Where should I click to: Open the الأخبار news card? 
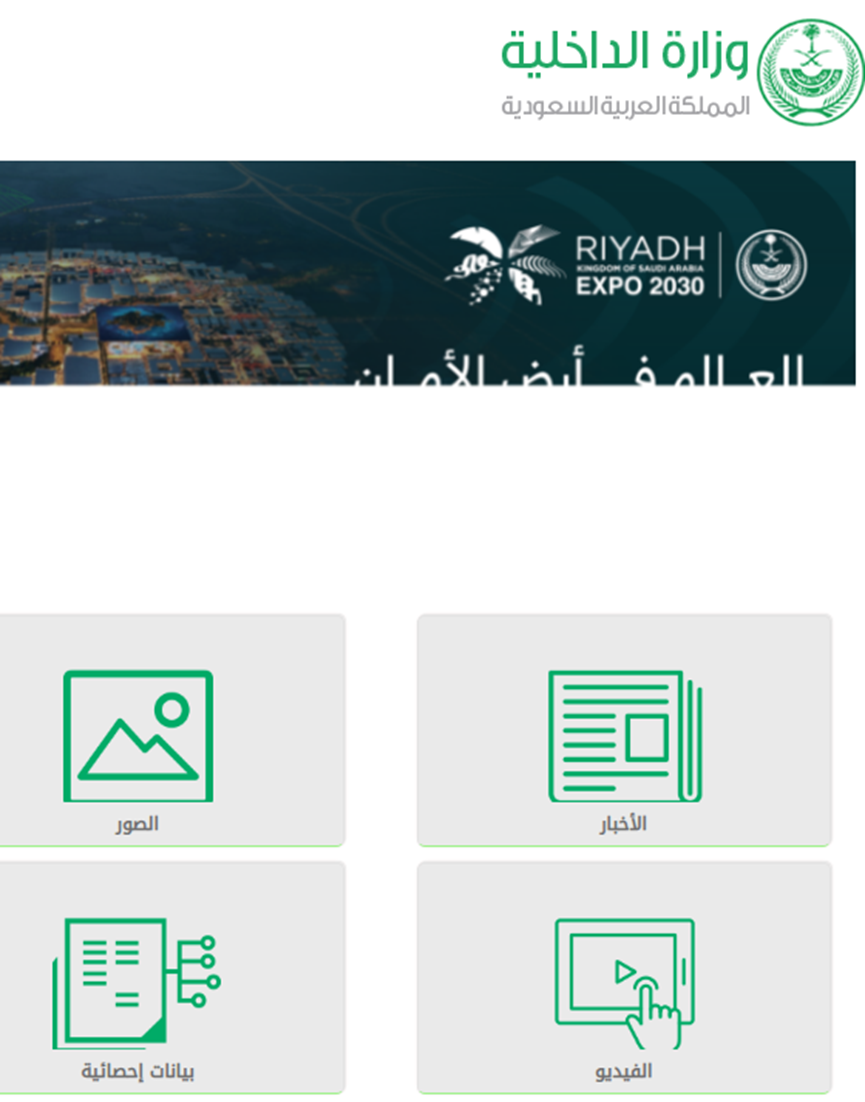tap(624, 730)
